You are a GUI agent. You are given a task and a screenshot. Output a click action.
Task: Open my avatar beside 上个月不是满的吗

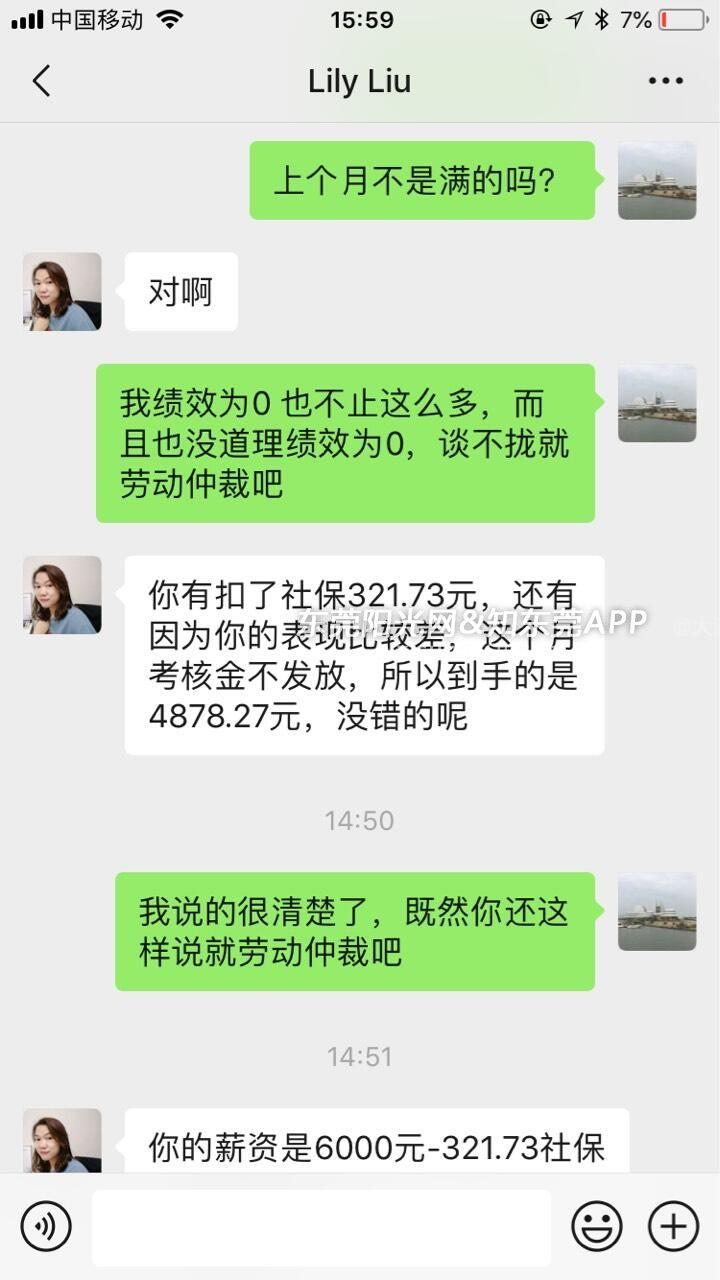657,181
